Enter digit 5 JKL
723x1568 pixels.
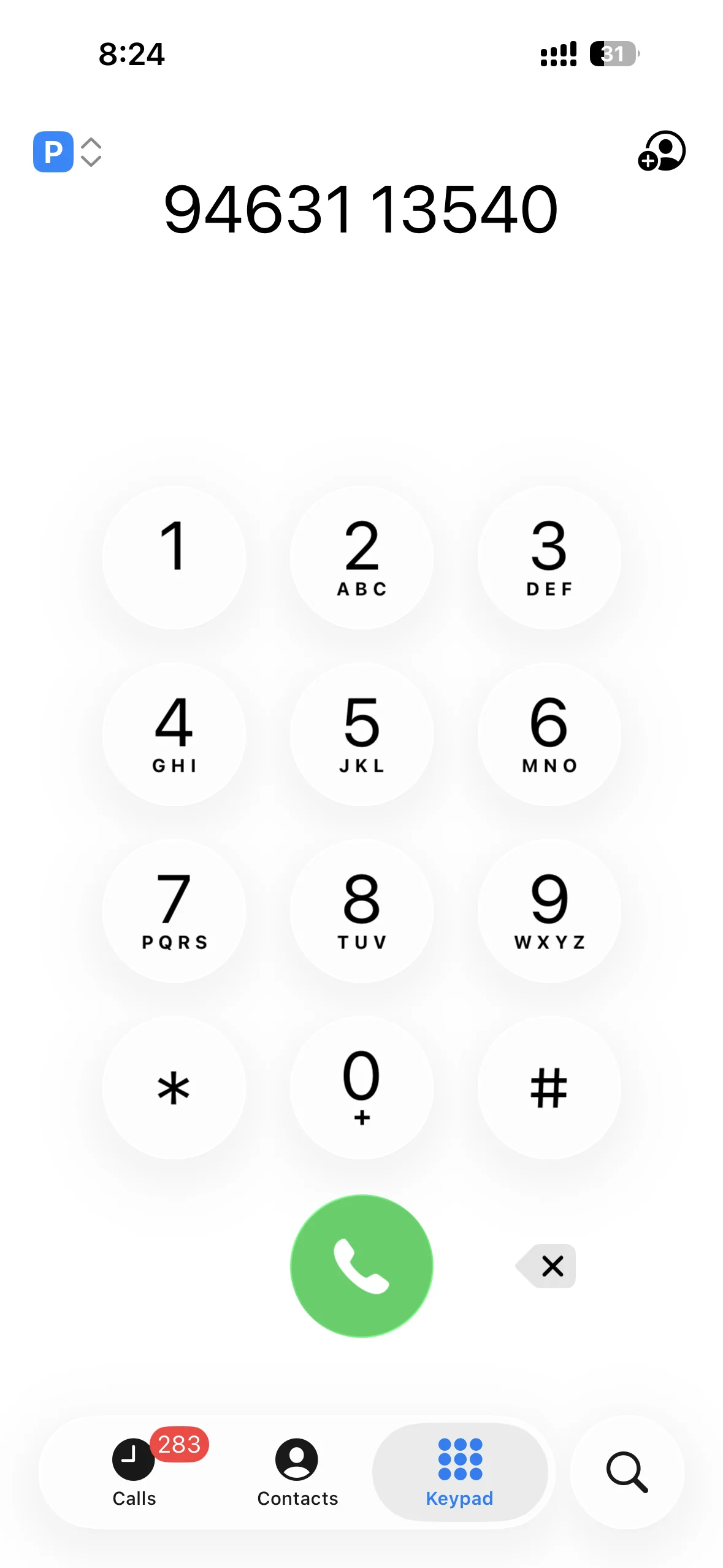click(362, 734)
